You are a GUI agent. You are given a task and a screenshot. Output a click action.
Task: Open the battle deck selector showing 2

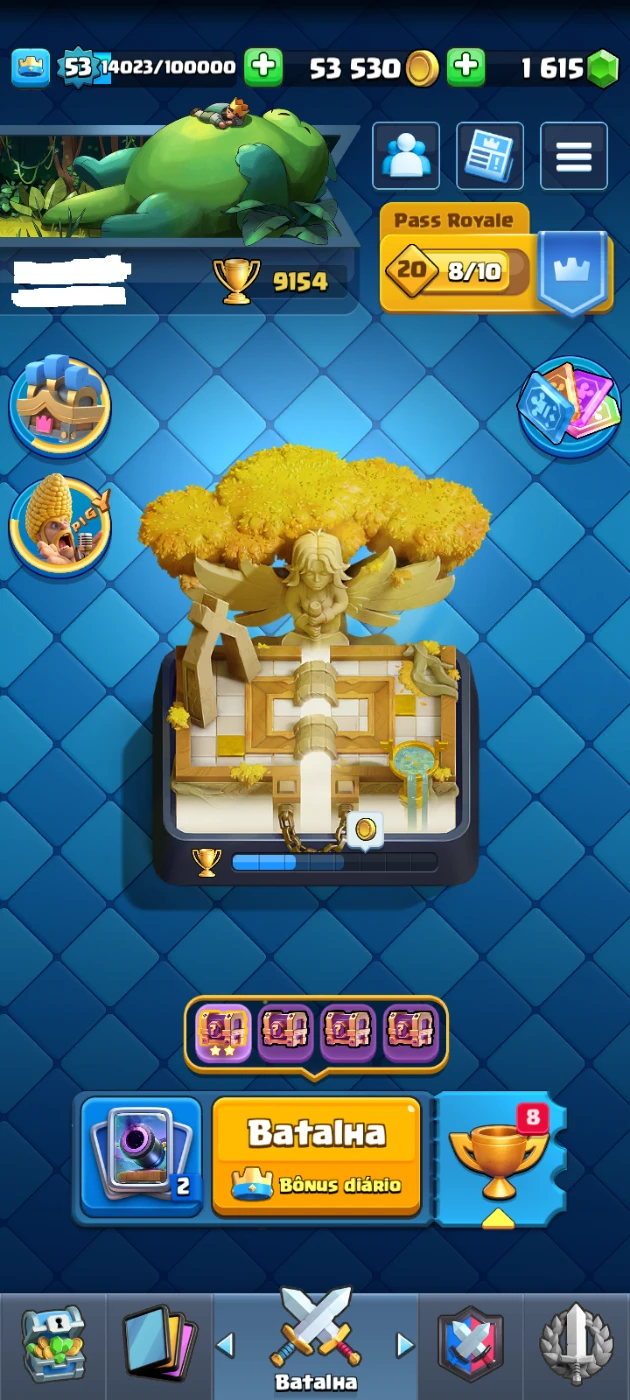141,1155
